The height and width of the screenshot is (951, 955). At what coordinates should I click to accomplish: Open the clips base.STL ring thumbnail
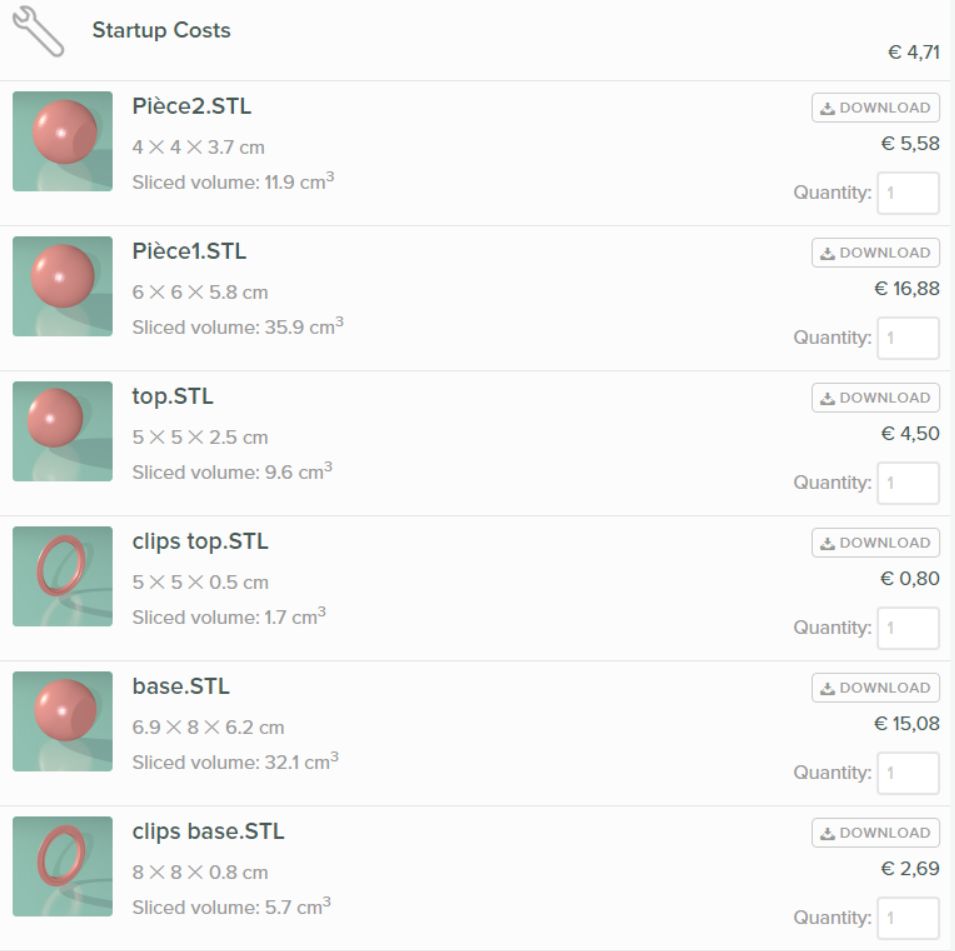click(63, 866)
